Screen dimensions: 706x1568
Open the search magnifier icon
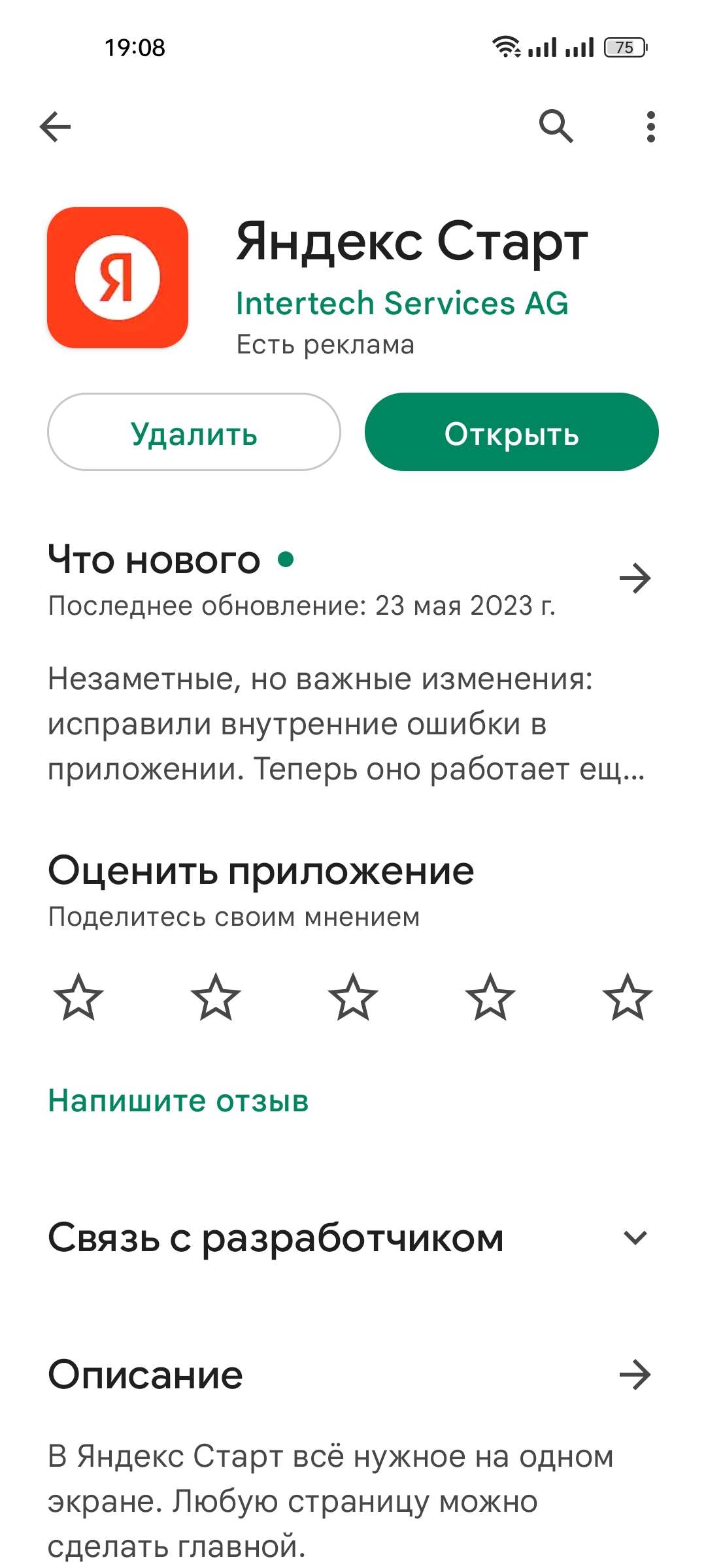click(x=556, y=125)
